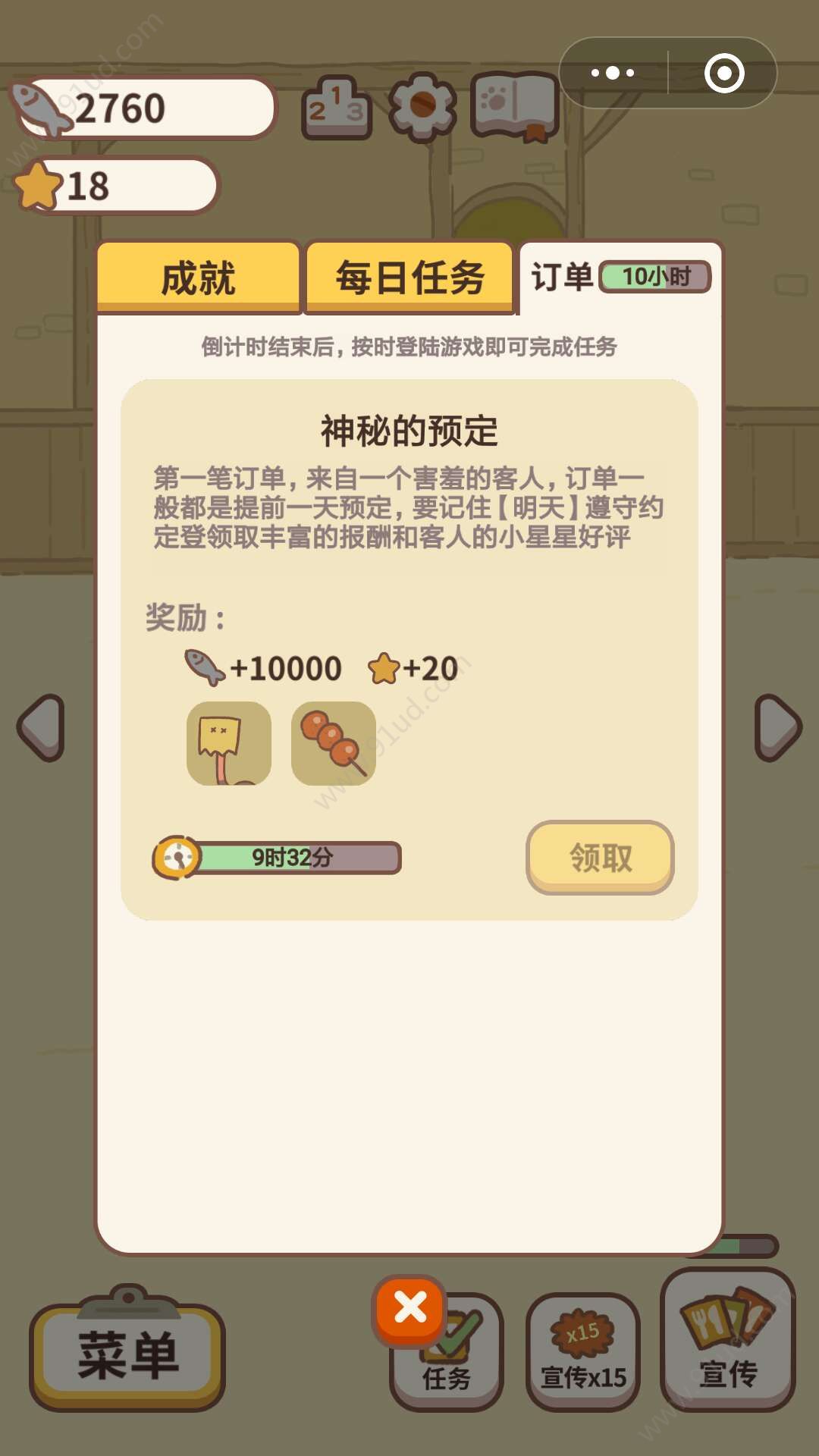Open the cat guidebook icon
Viewport: 819px width, 1456px height.
click(x=514, y=106)
